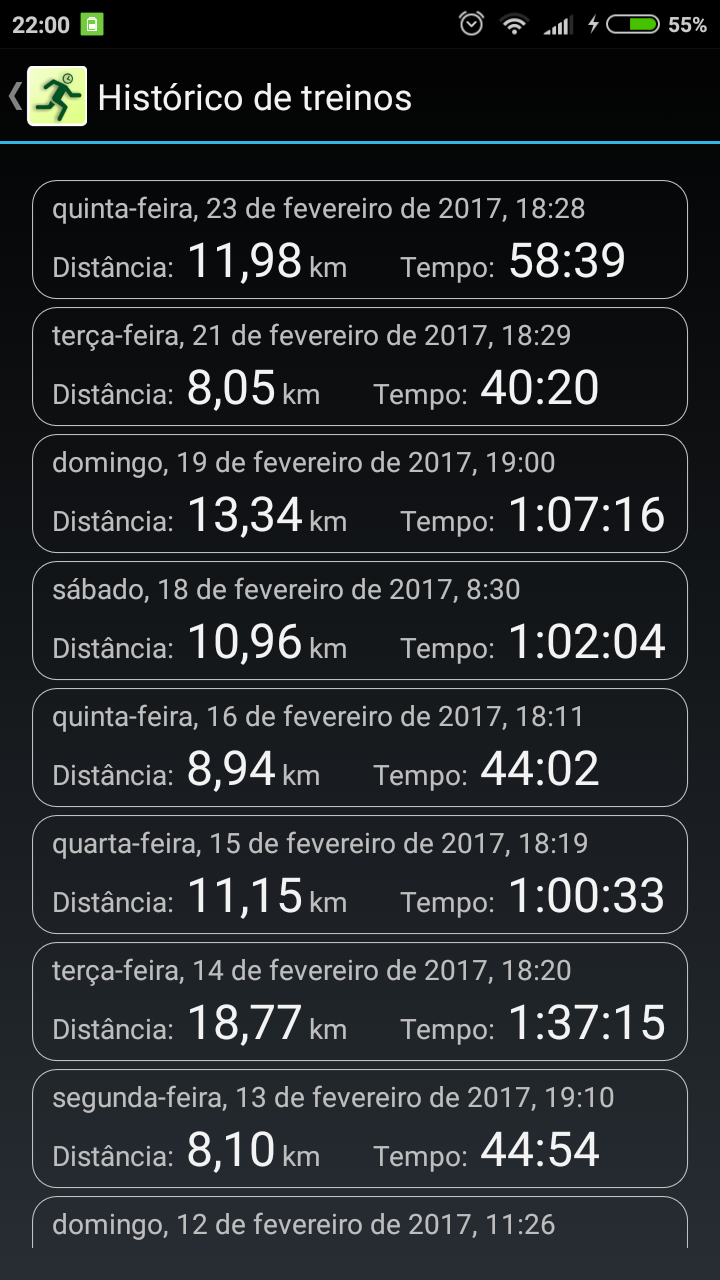Select the sábado 18 de fevereiro workout
Screen dimensions: 720x1280
click(360, 620)
